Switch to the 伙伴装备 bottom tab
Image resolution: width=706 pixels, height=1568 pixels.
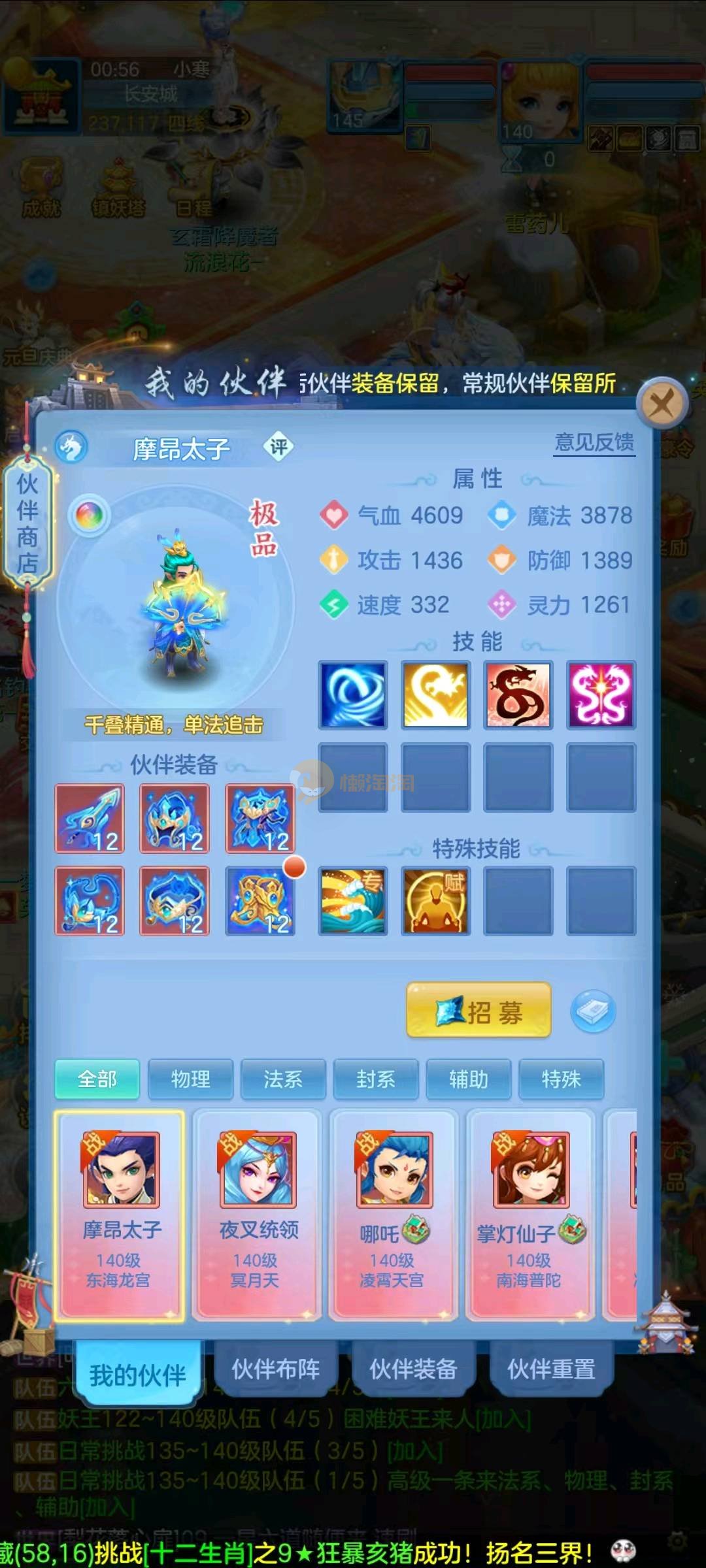point(413,1369)
